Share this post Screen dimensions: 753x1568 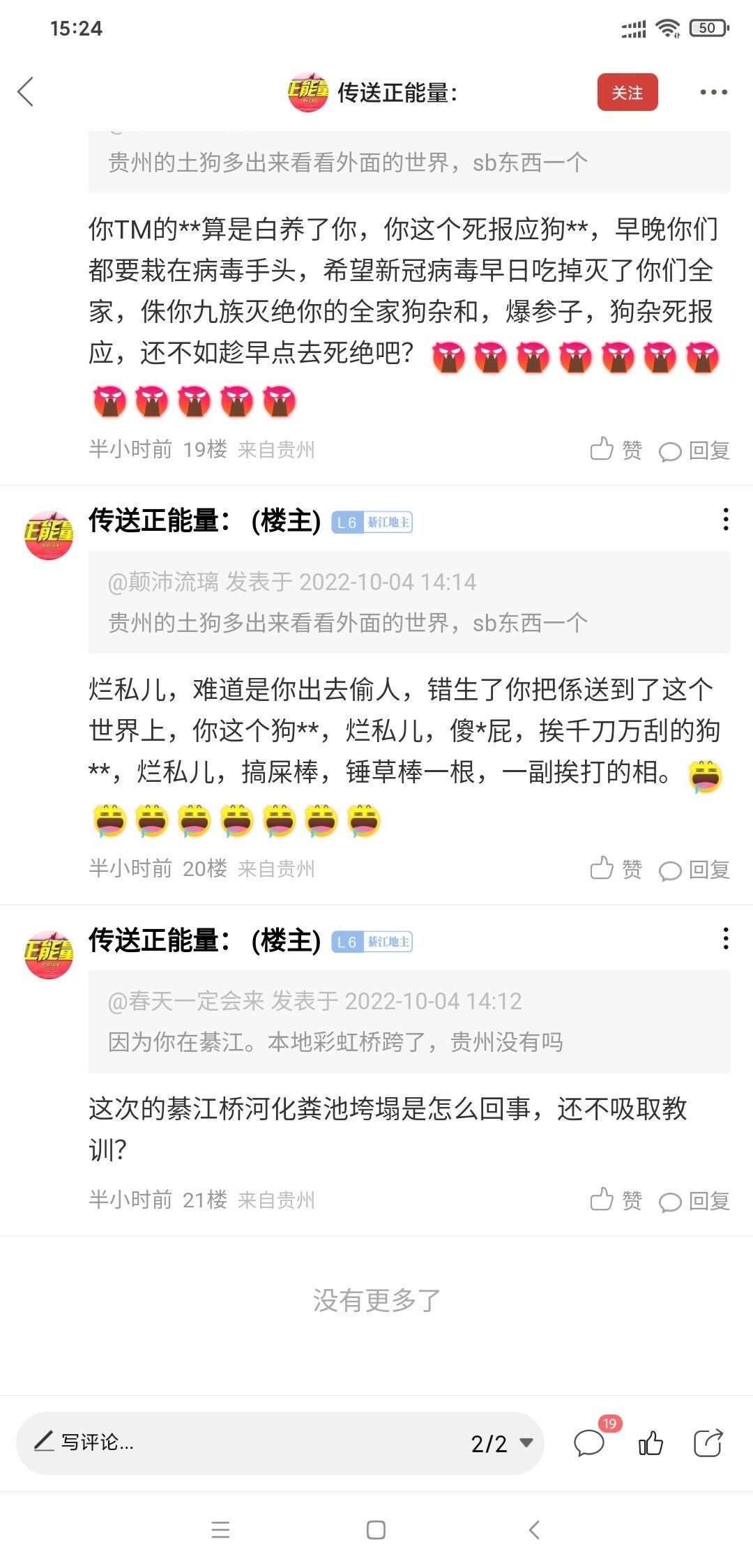pyautogui.click(x=708, y=1442)
